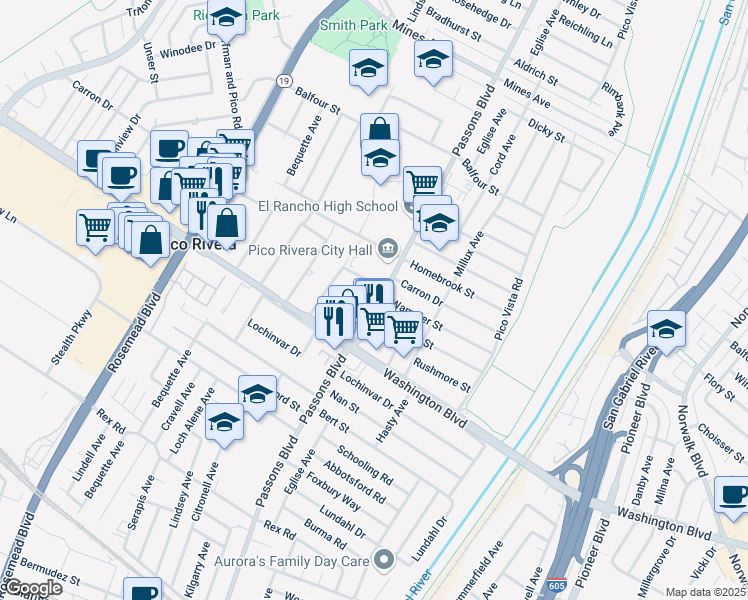
Task: Select the school marker near Lochinvar Dr
Action: (x=257, y=393)
